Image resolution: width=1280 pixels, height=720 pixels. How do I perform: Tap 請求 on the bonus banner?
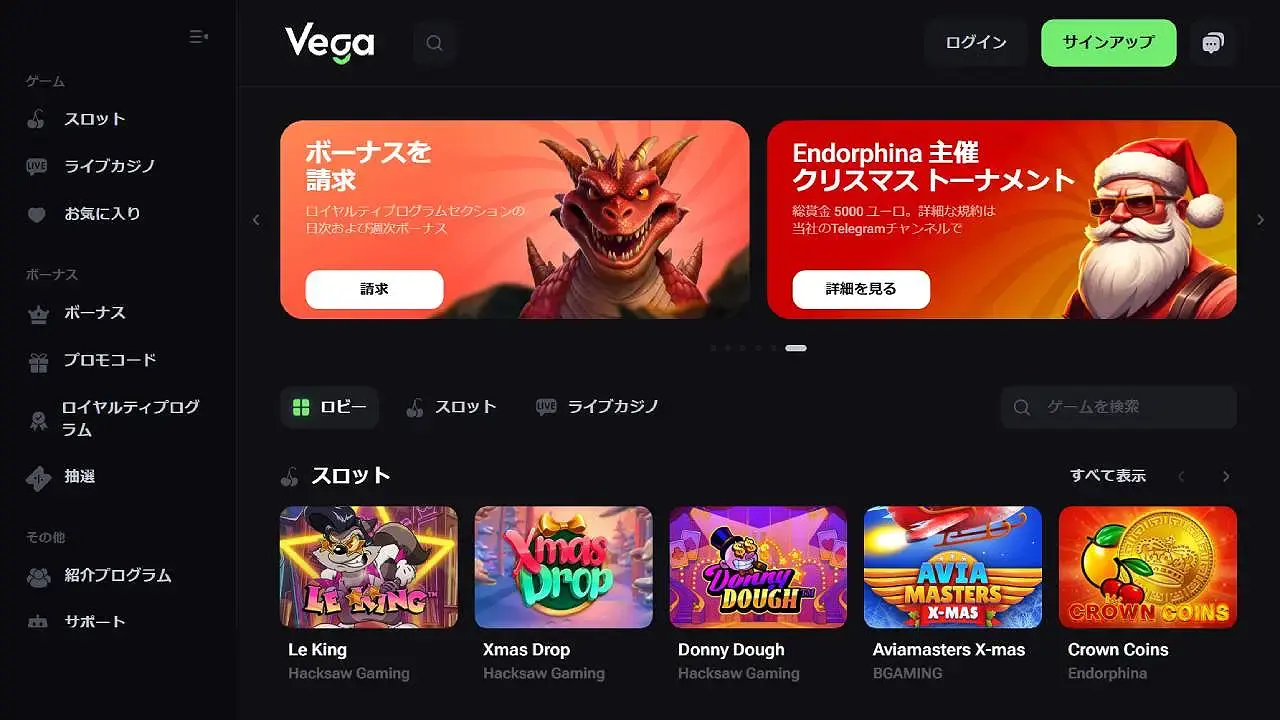[x=374, y=289]
